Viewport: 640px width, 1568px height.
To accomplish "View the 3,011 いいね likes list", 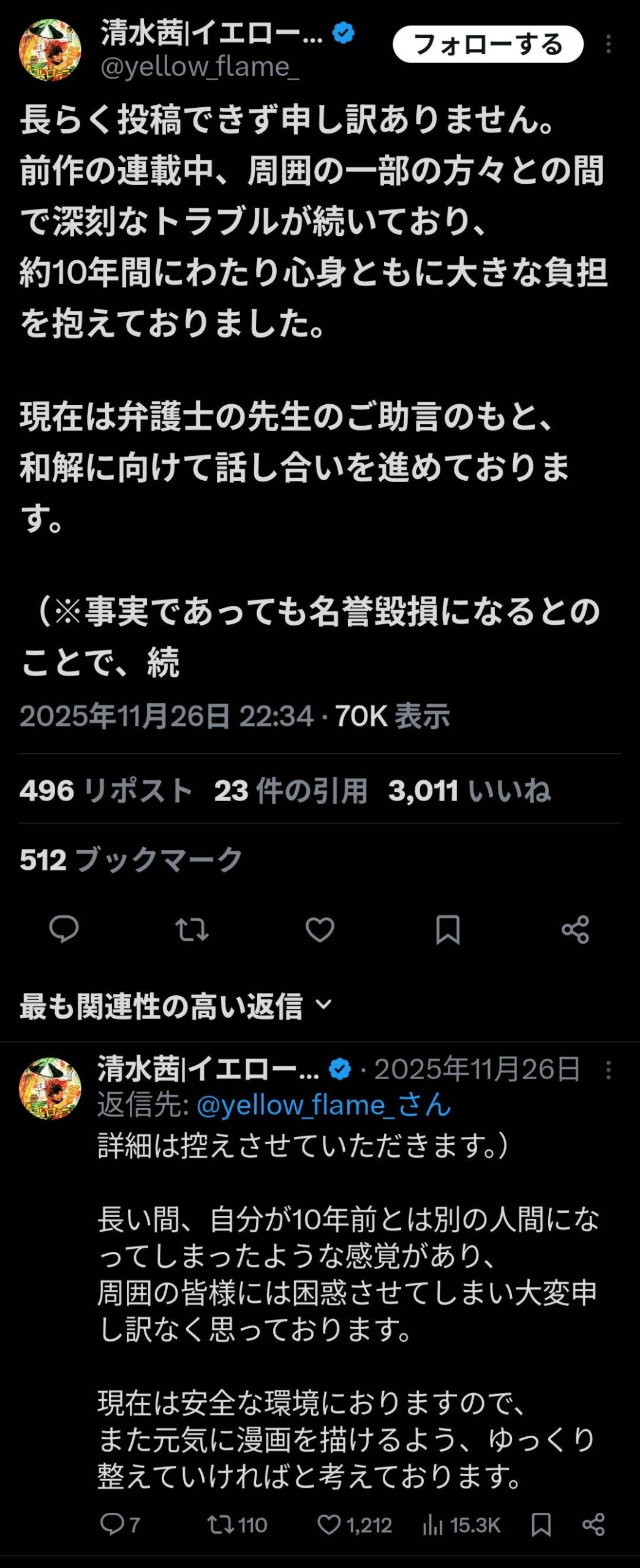I will pyautogui.click(x=469, y=790).
